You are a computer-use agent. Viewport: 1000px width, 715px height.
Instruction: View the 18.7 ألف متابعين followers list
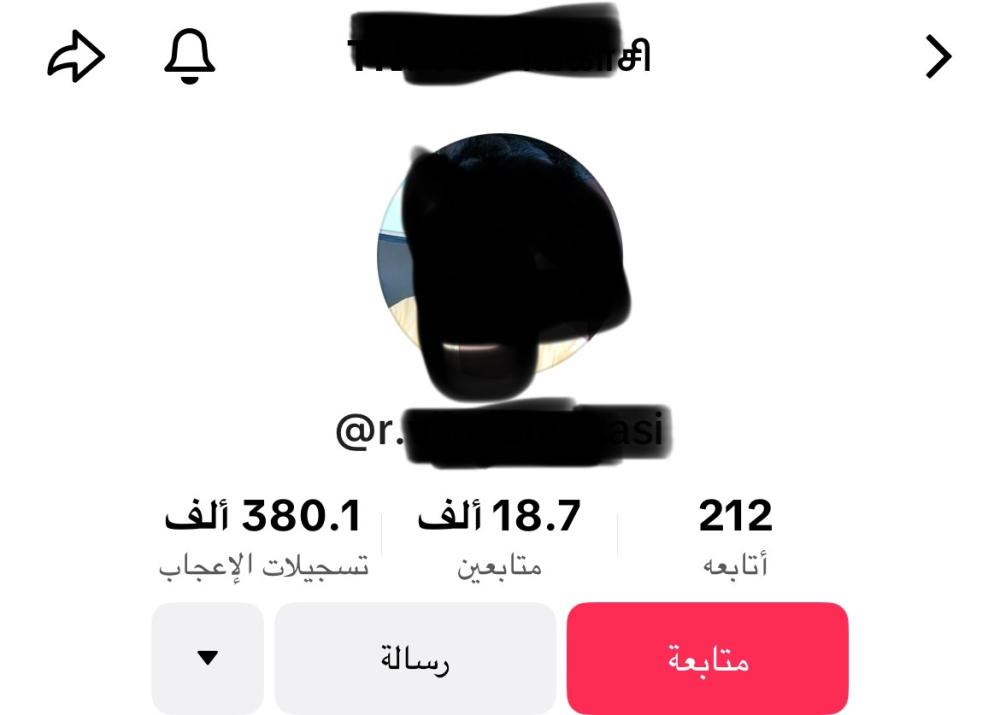tap(499, 537)
